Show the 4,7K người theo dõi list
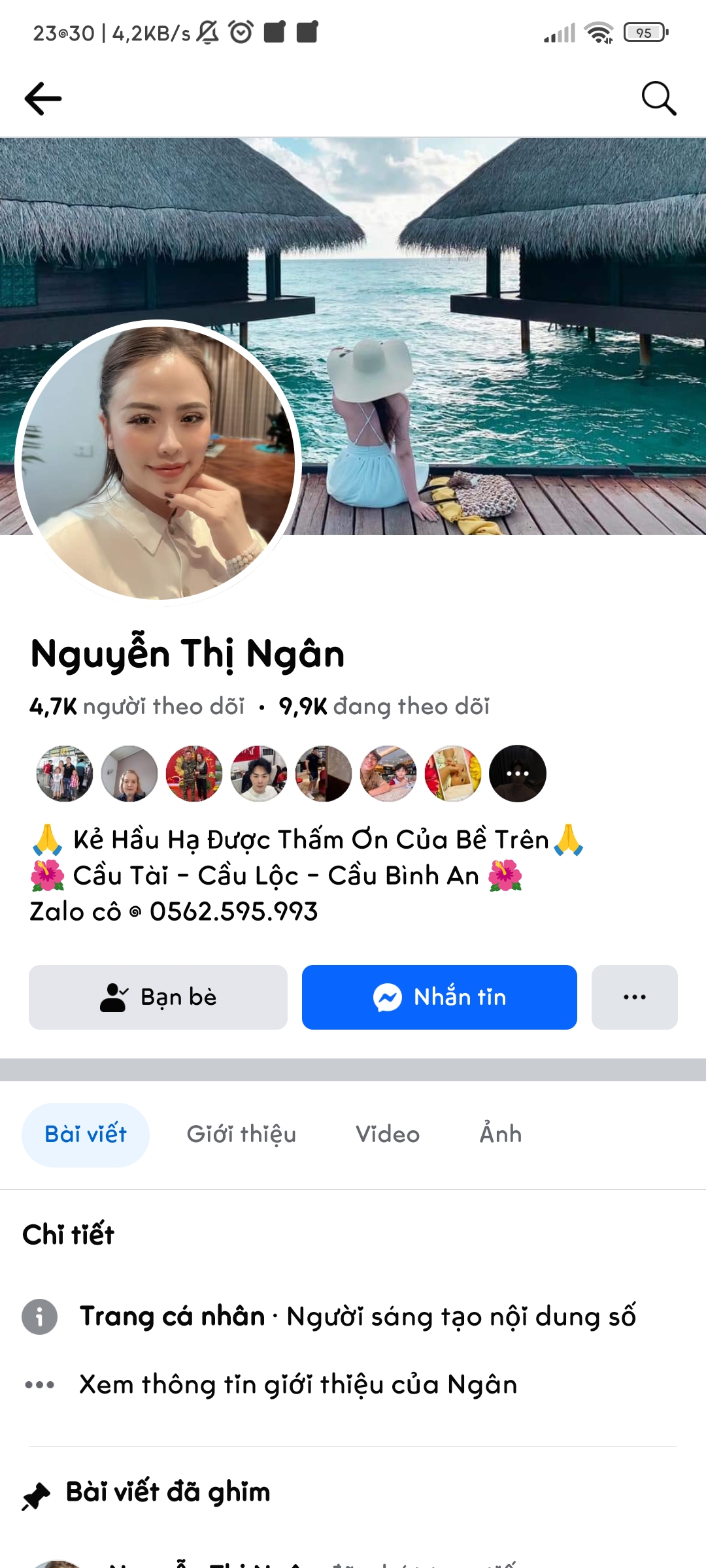This screenshot has height=1568, width=706. pyautogui.click(x=137, y=706)
